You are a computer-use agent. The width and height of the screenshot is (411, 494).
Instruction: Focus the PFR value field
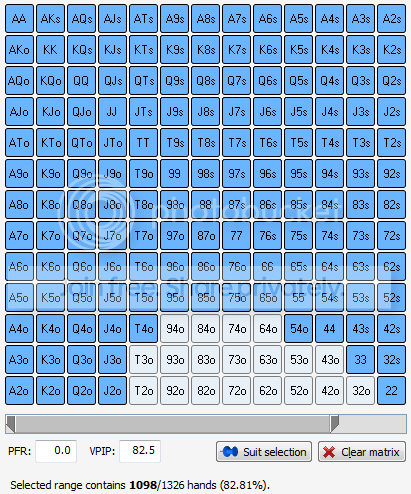(x=56, y=451)
